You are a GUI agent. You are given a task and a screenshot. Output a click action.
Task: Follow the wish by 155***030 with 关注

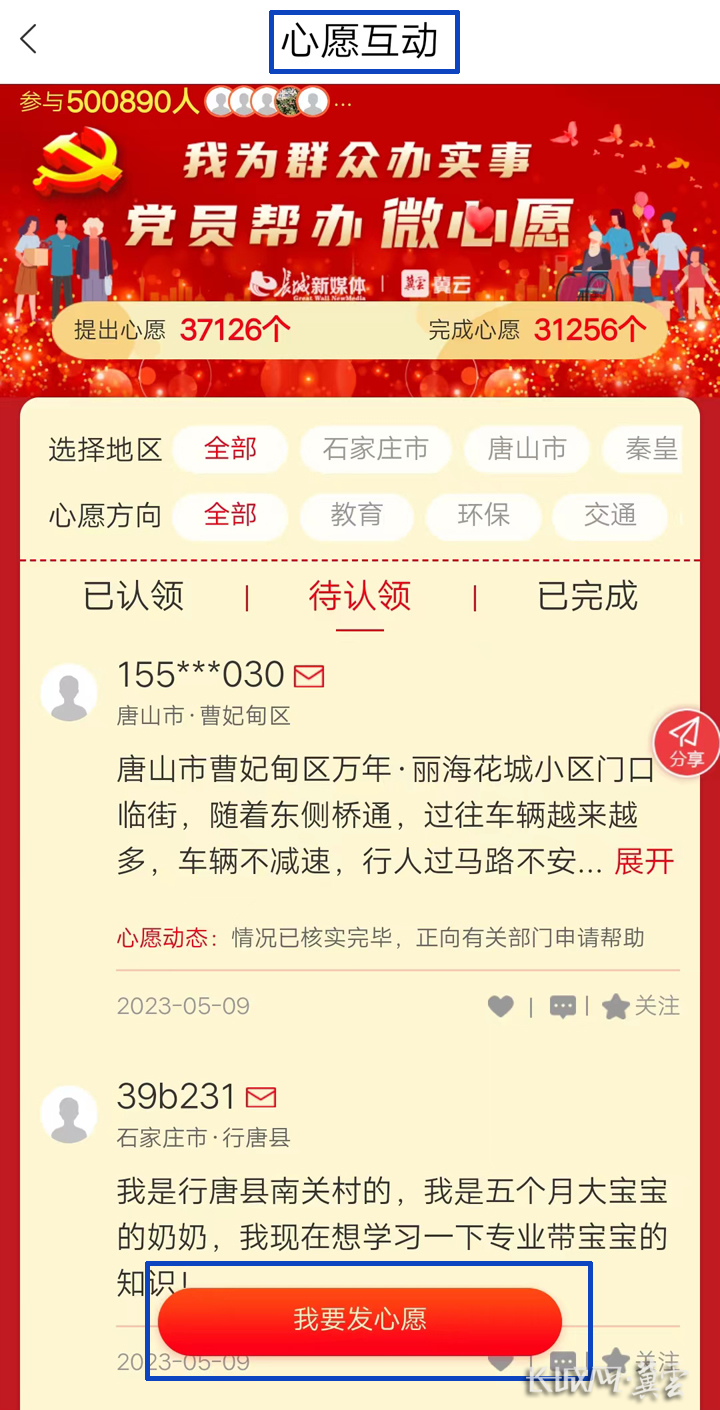[x=641, y=1006]
